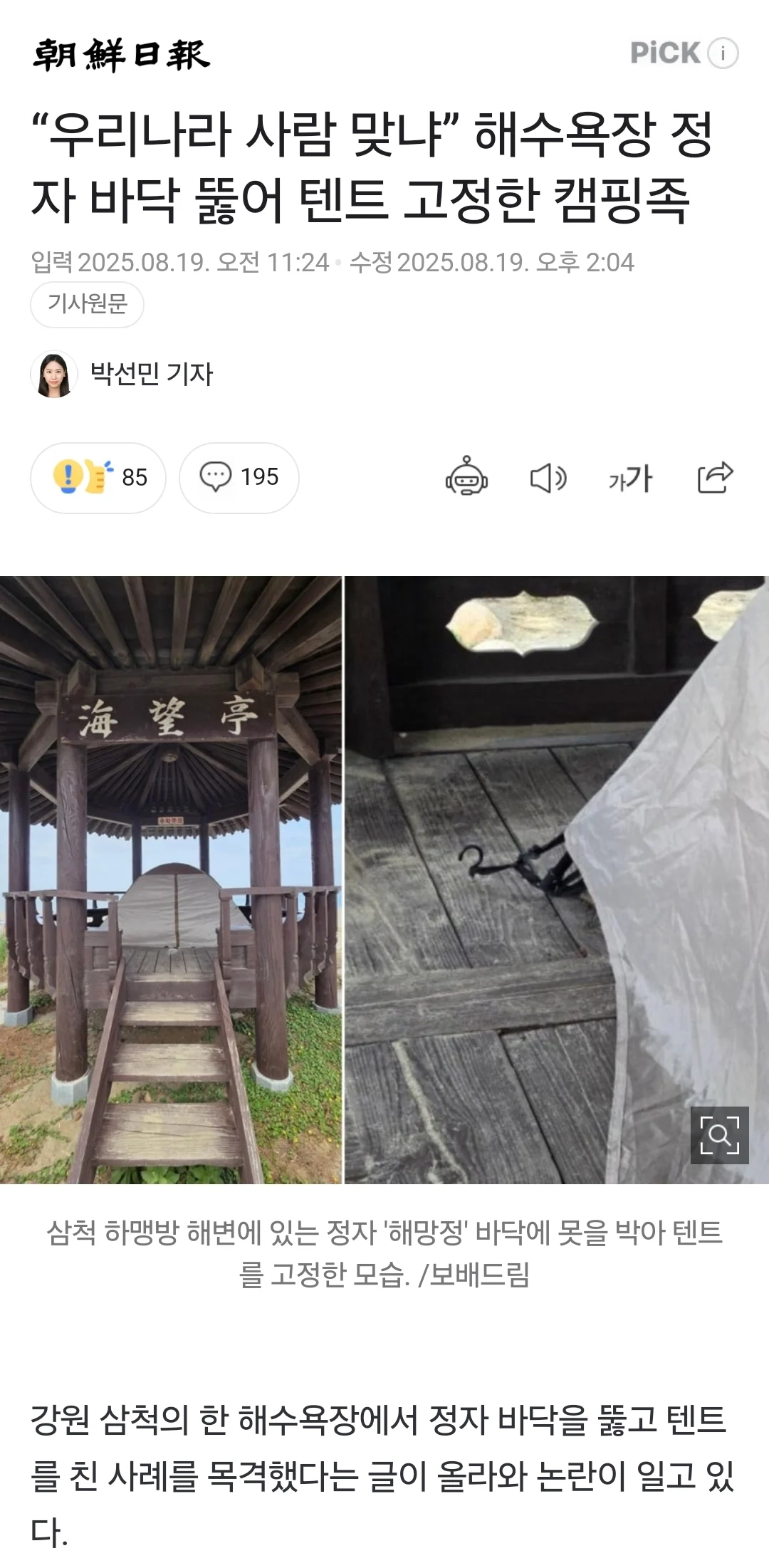This screenshot has height=1568, width=769.
Task: Open reporter 박선민 기자's profile
Action: click(150, 374)
